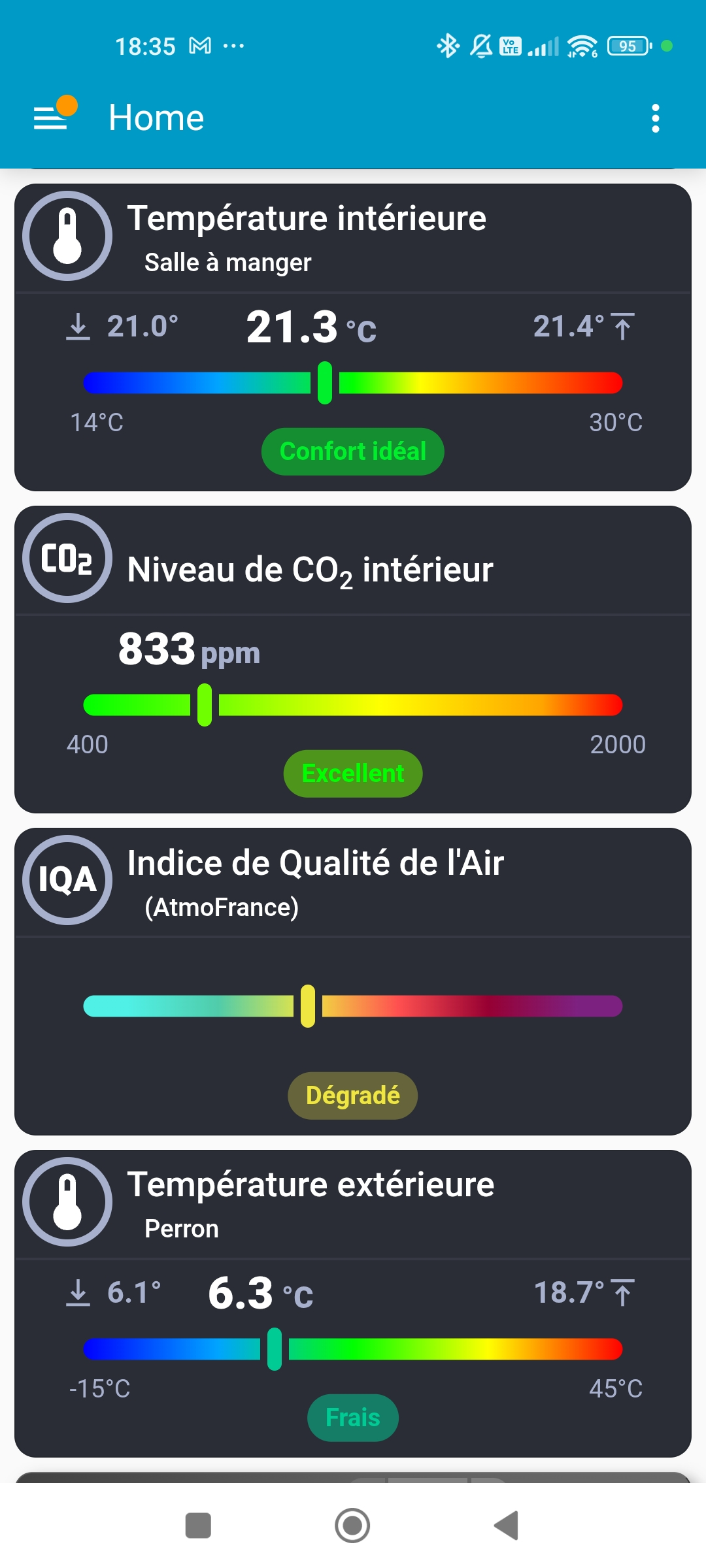Go to the system home screen
Screen dimensions: 706x1568
coord(352,1526)
